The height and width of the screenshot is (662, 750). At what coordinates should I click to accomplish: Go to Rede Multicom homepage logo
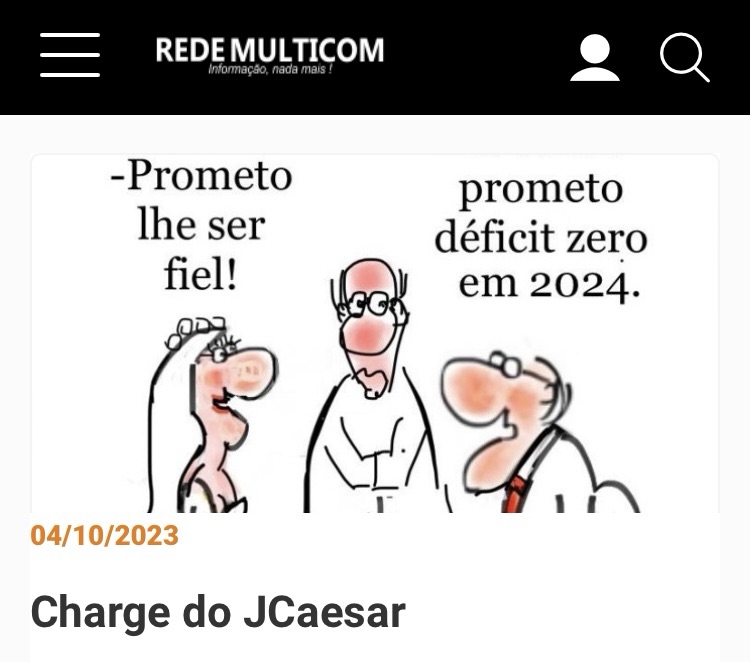(270, 55)
